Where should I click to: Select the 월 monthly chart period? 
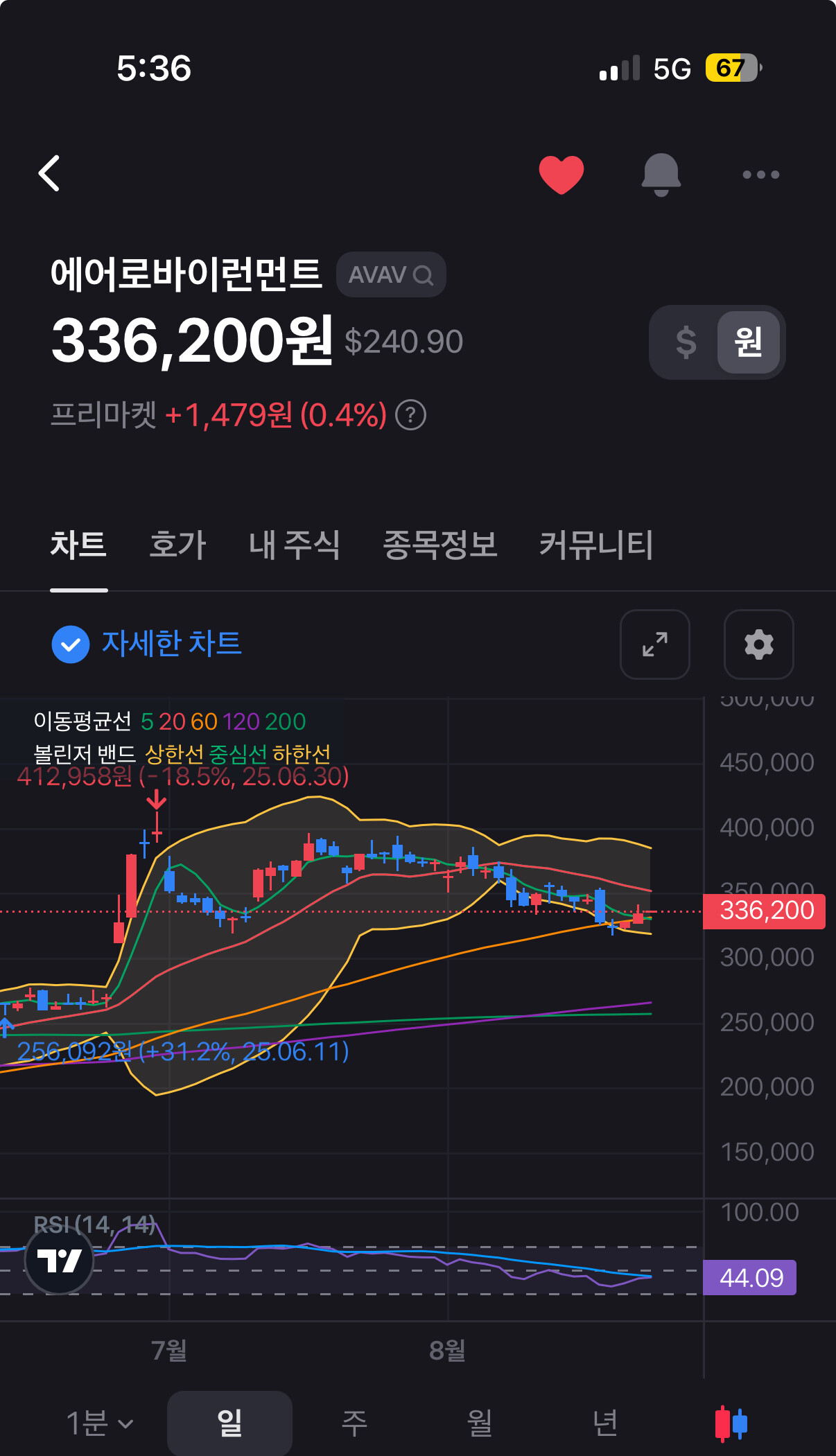pos(480,1423)
